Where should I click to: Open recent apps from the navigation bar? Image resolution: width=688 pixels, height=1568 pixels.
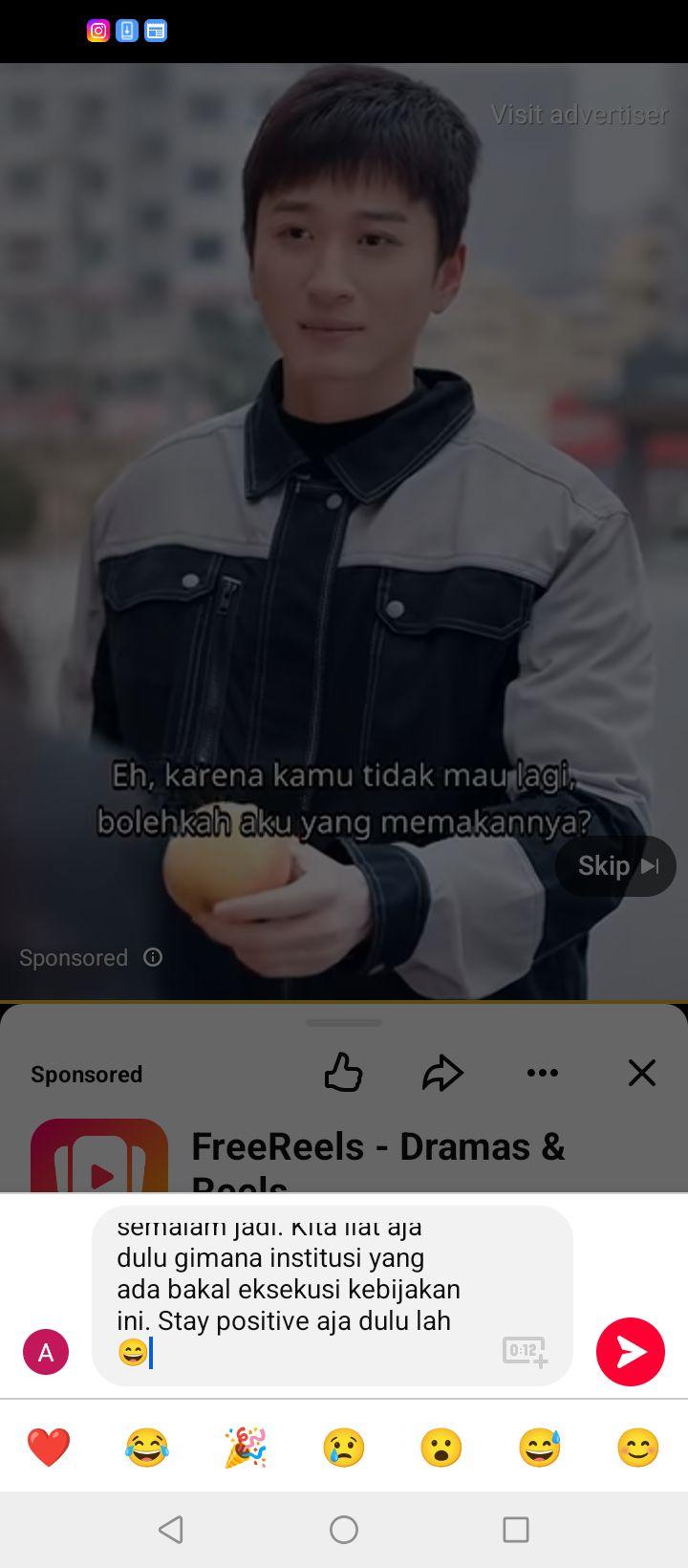(516, 1530)
